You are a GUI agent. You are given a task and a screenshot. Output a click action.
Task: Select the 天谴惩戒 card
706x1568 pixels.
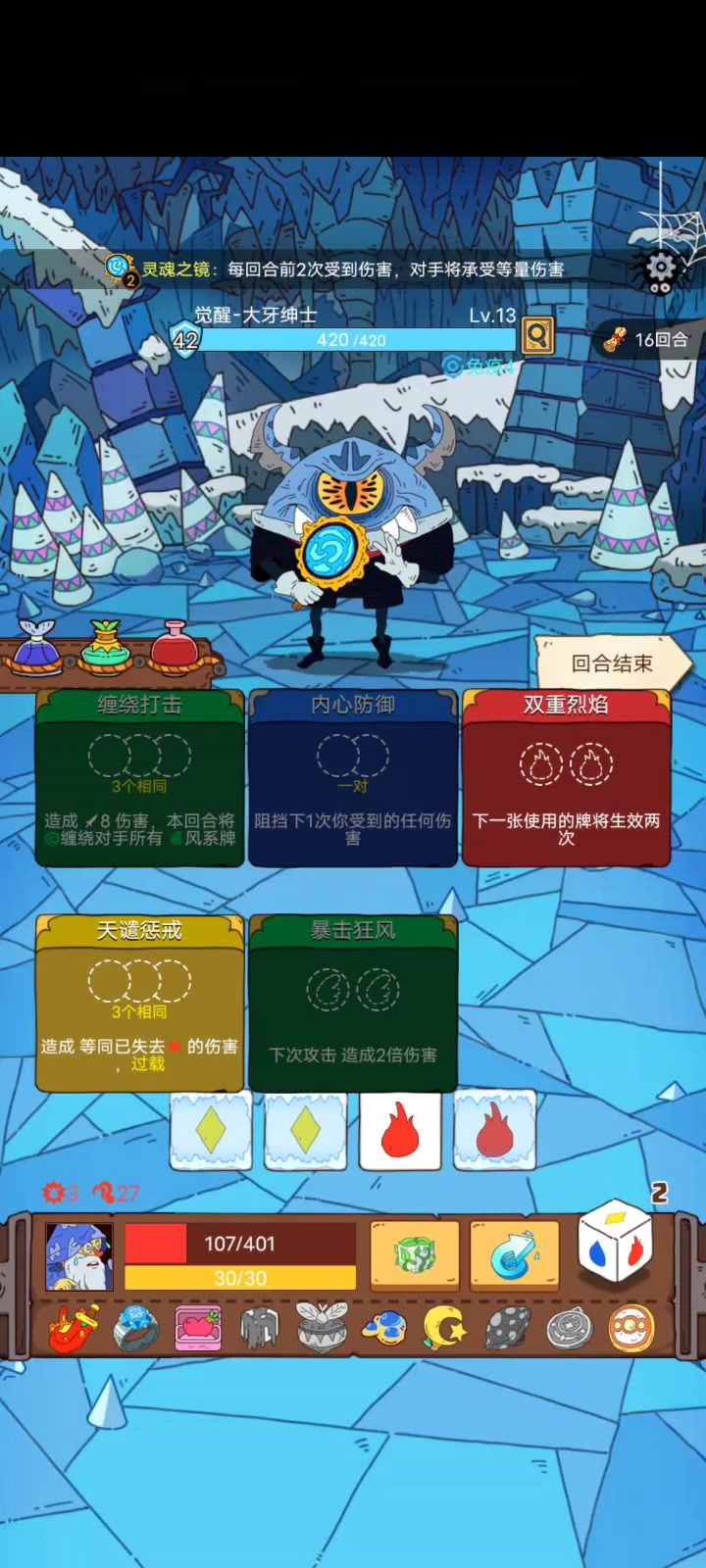pos(139,1004)
